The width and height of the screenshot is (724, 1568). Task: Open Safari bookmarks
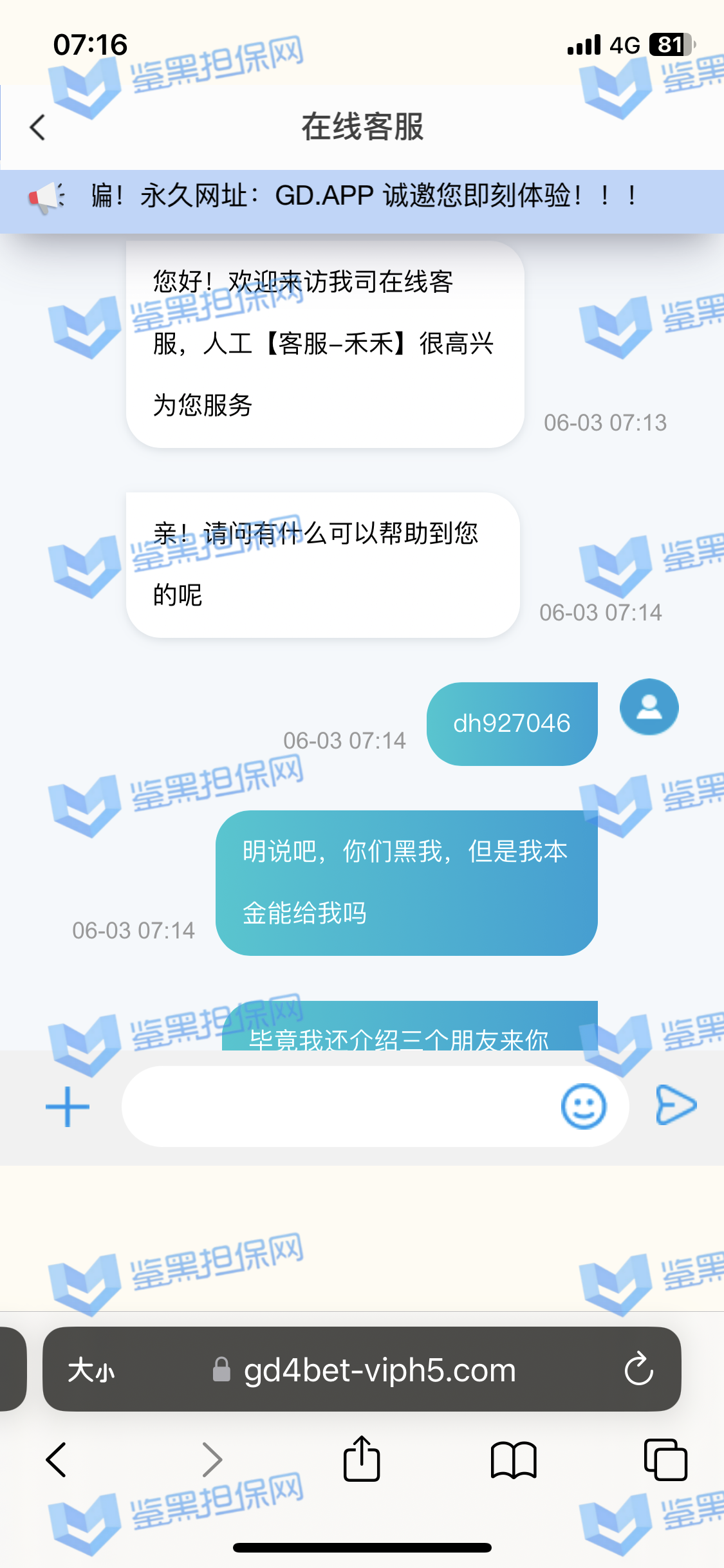click(x=513, y=1459)
